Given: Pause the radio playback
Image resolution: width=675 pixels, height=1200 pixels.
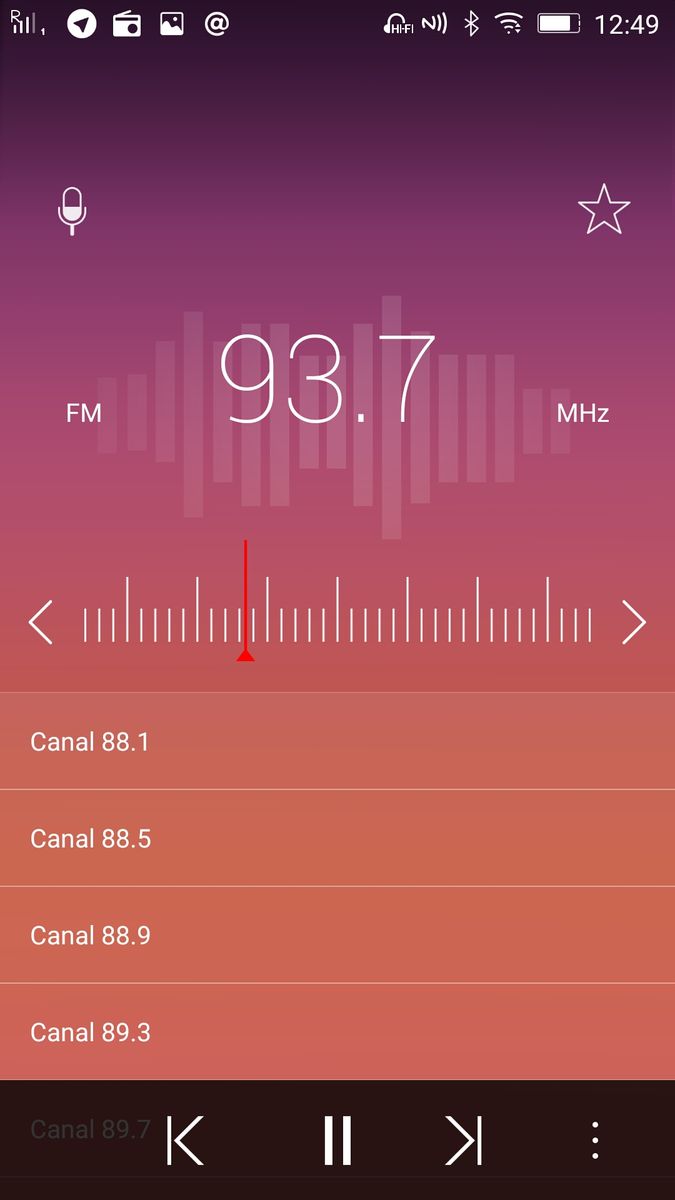Looking at the screenshot, I should point(337,1140).
